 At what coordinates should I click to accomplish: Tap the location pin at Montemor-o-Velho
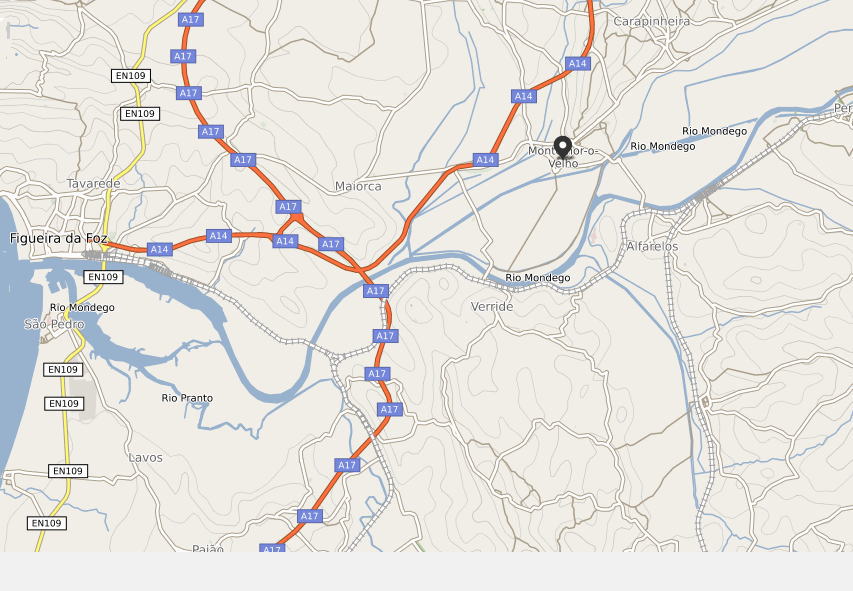pos(563,147)
